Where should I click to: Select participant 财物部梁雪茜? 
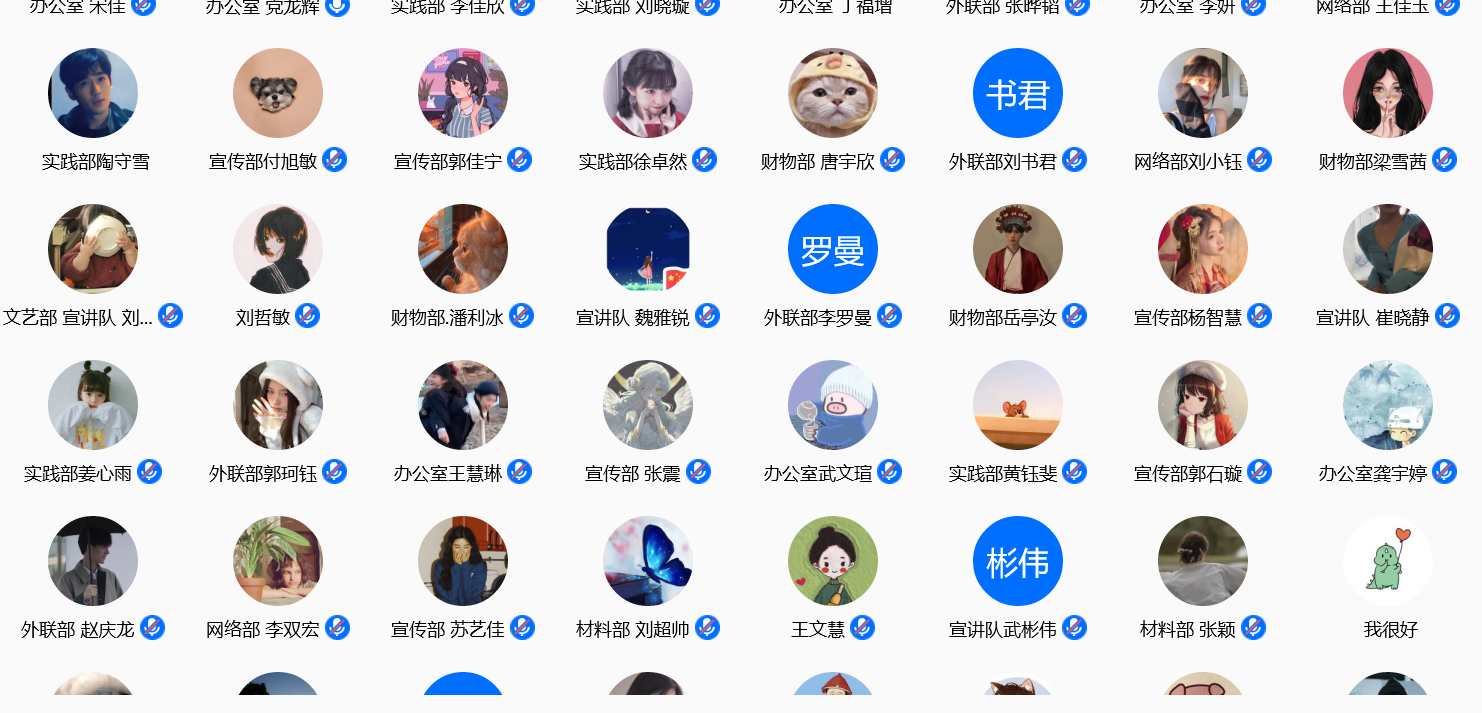tap(1388, 93)
